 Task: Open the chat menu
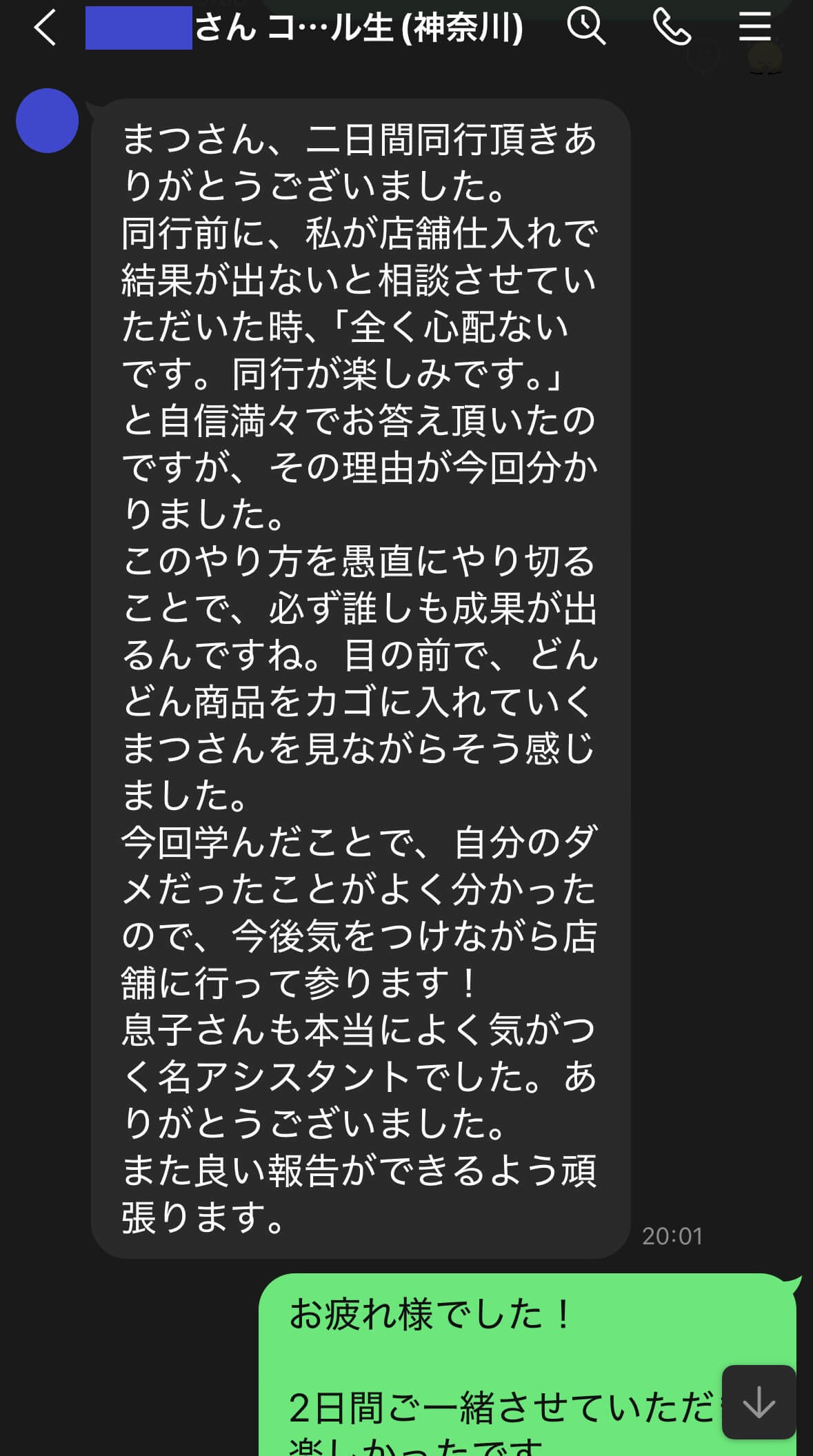754,28
